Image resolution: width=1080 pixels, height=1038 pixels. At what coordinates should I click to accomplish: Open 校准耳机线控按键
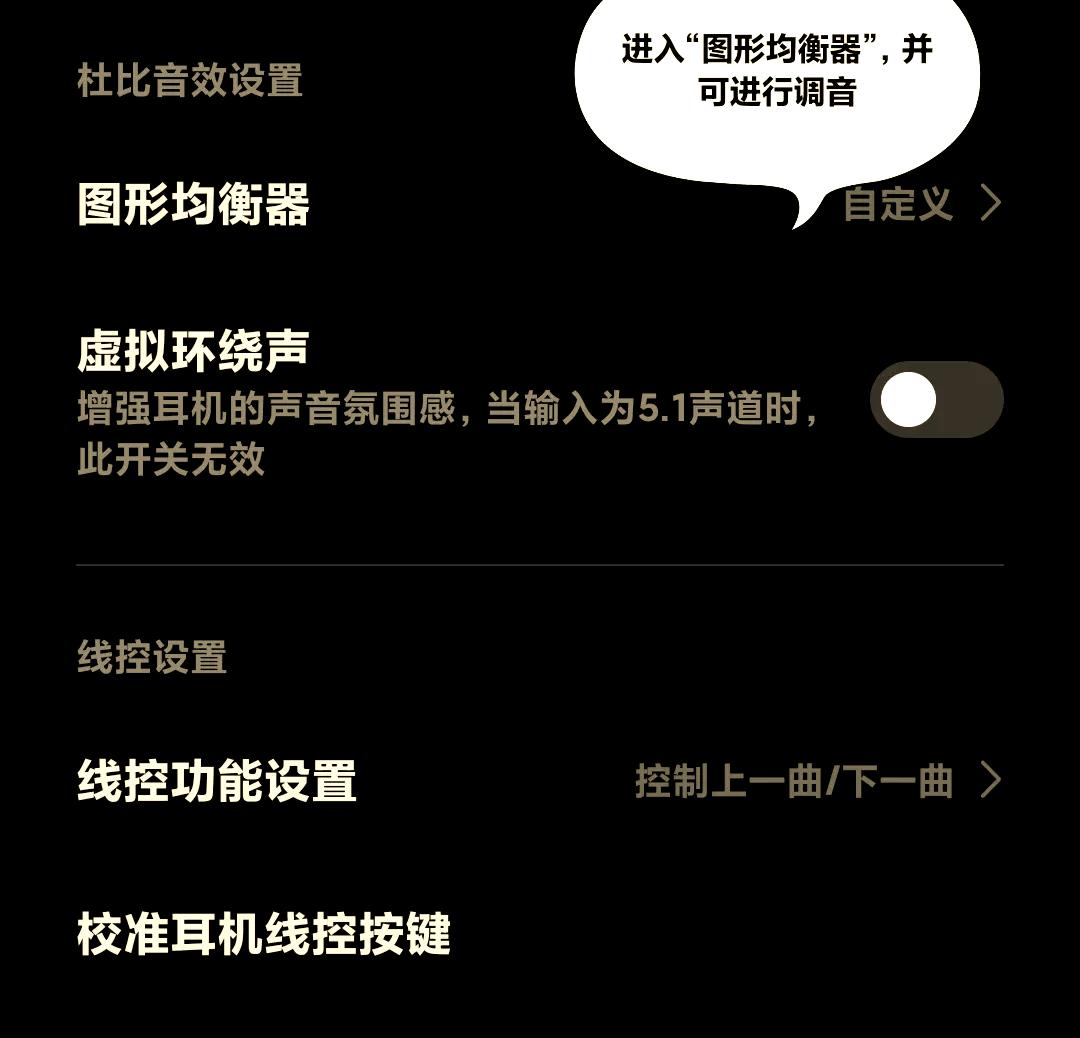[x=264, y=934]
